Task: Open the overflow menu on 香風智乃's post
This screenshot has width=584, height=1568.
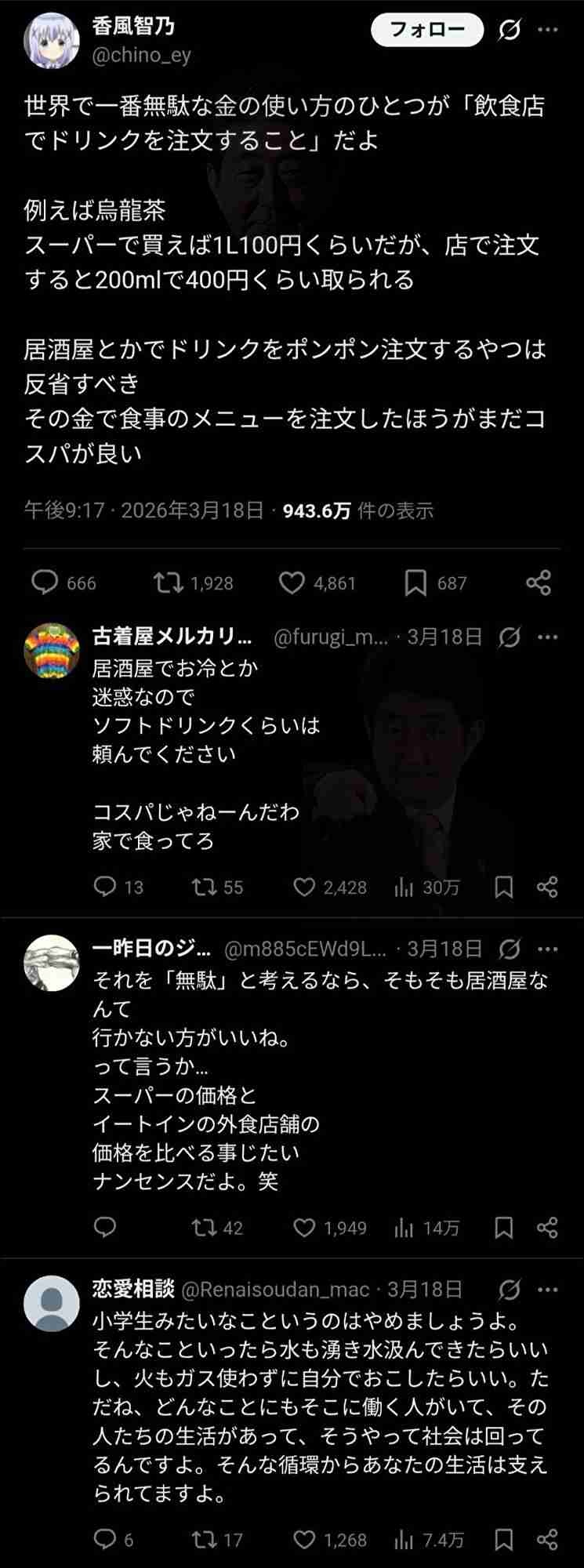Action: coord(548,31)
